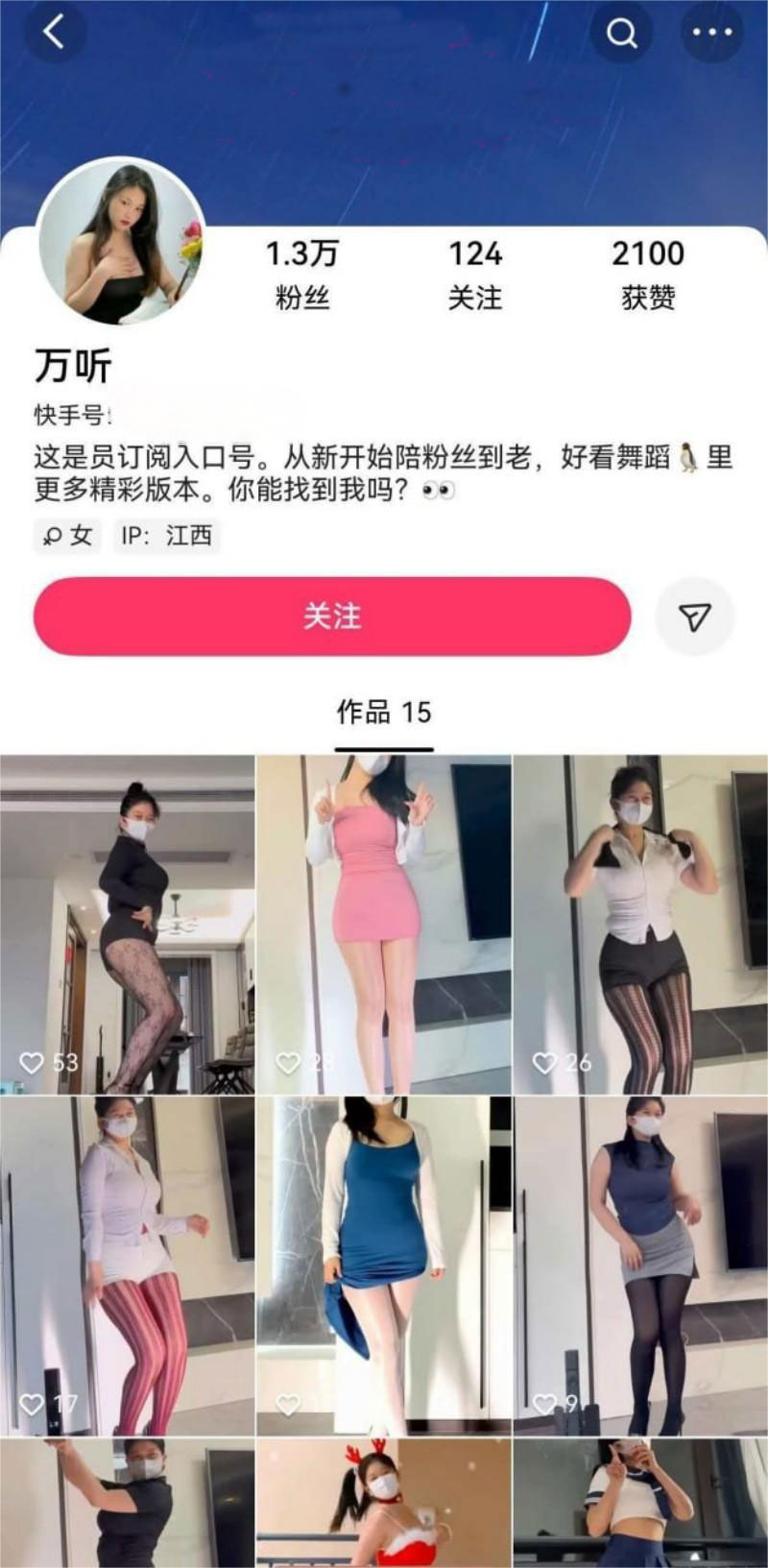View the 1.3万 粉丝 followers list
The width and height of the screenshot is (768, 1568).
point(302,274)
